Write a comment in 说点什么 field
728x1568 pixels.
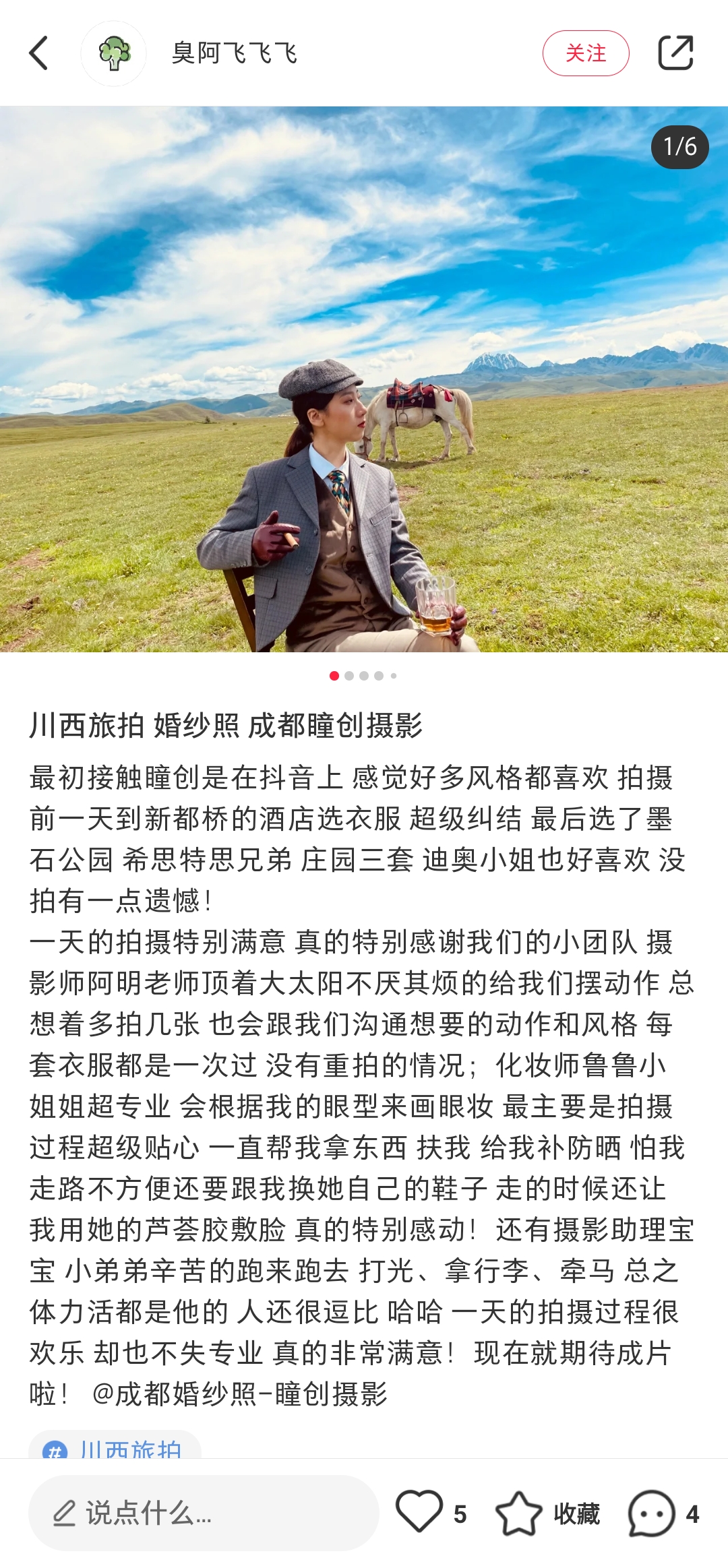click(204, 1513)
